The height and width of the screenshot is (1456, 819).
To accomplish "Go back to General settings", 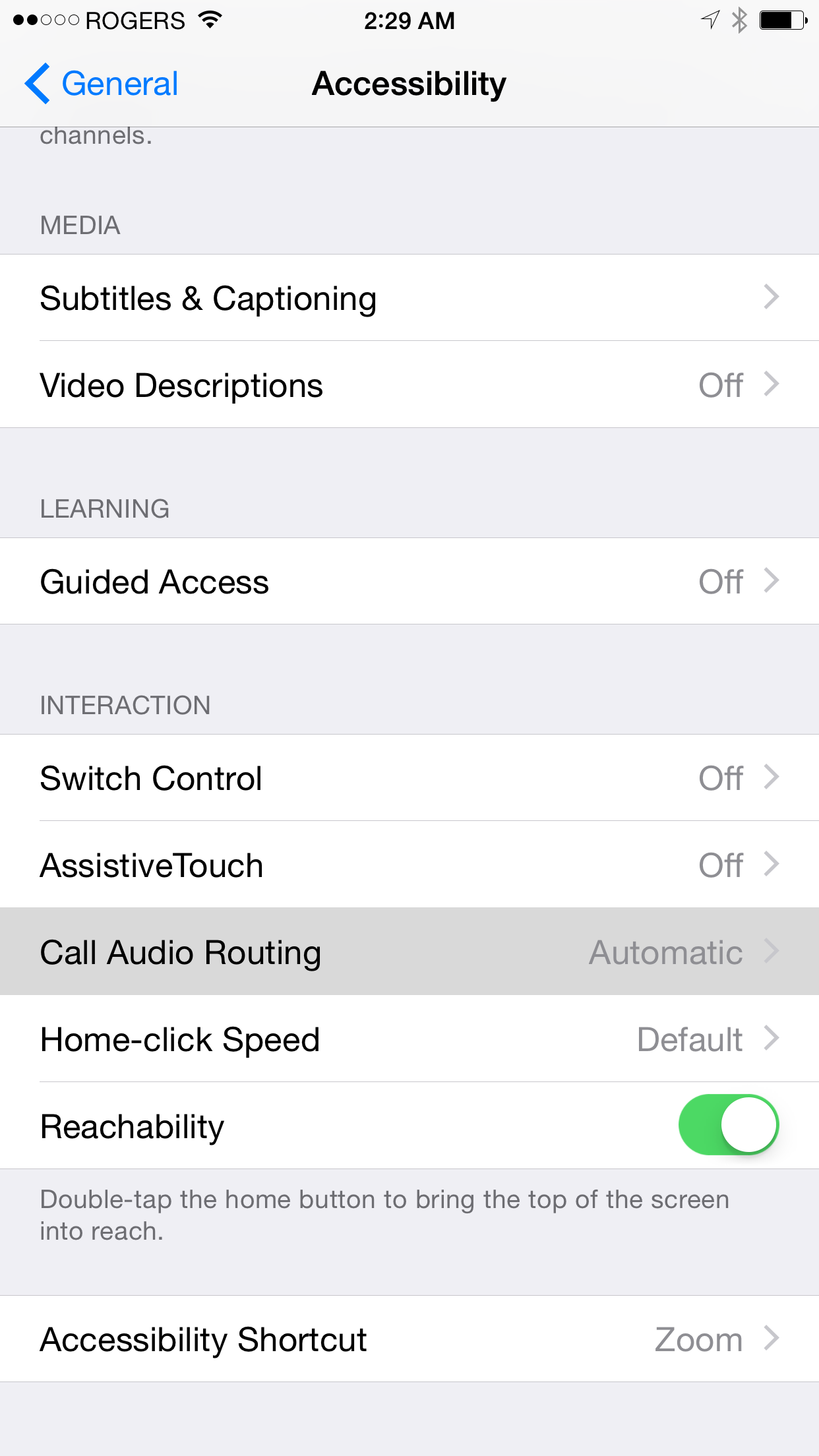I will 102,84.
